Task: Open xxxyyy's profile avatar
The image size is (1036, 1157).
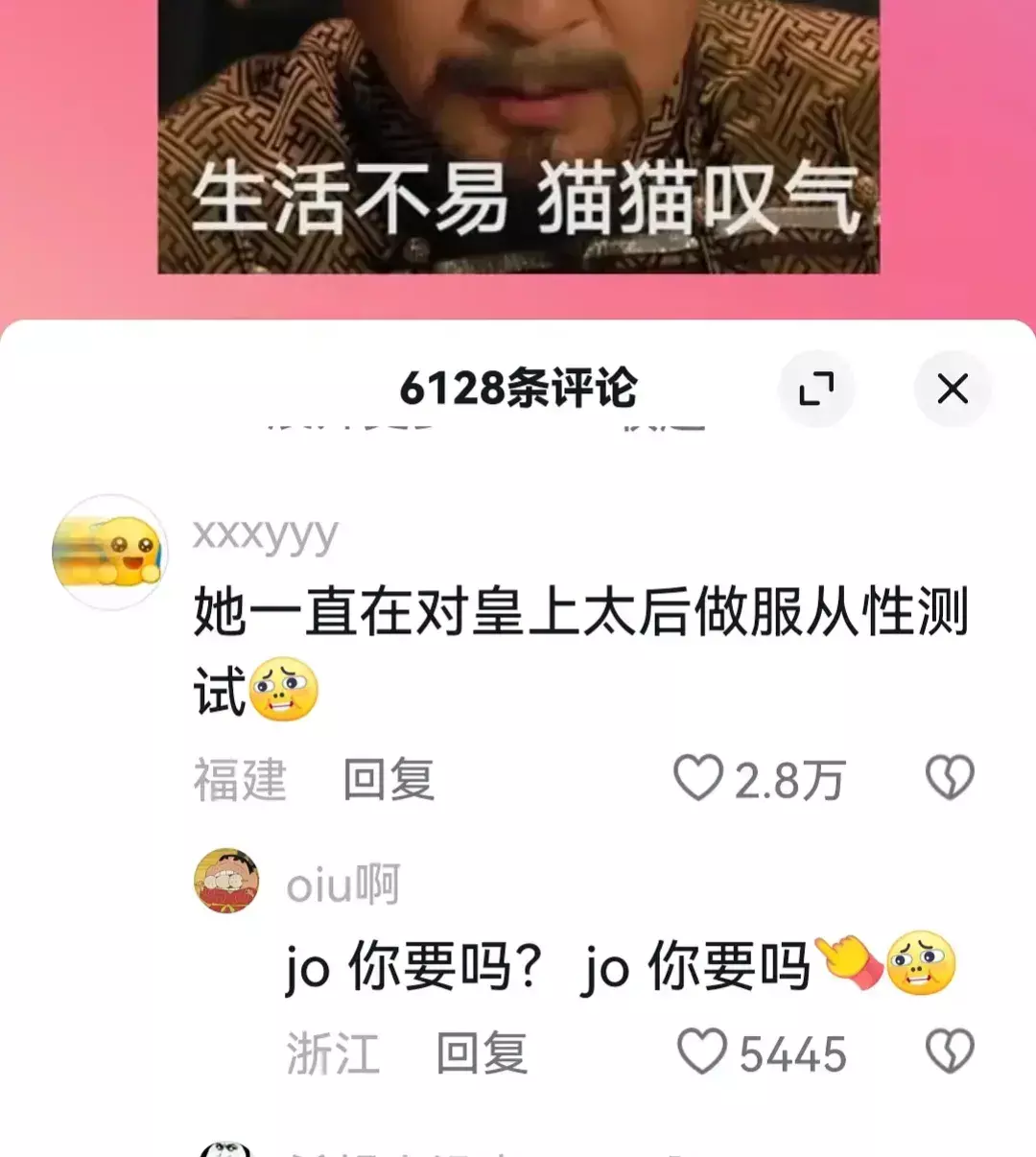Action: [x=110, y=552]
